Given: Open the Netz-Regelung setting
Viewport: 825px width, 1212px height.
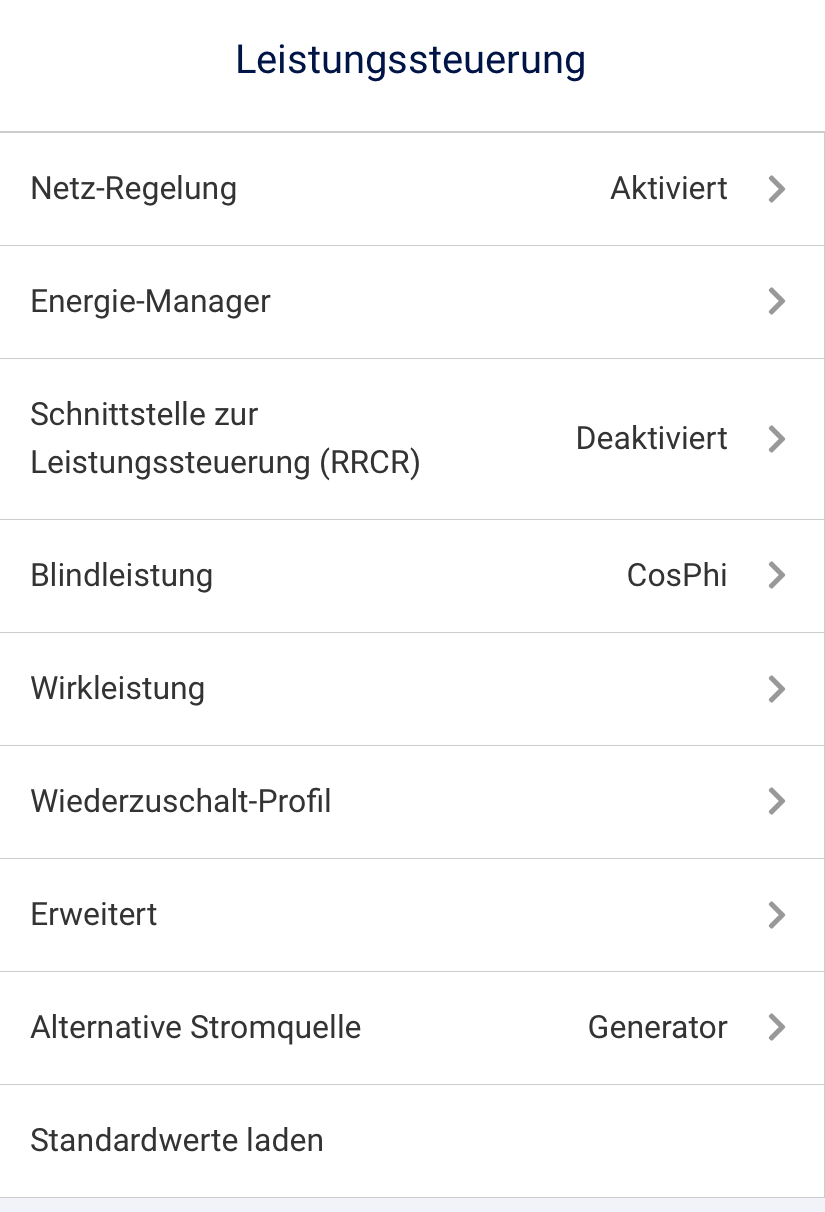Looking at the screenshot, I should pos(410,189).
